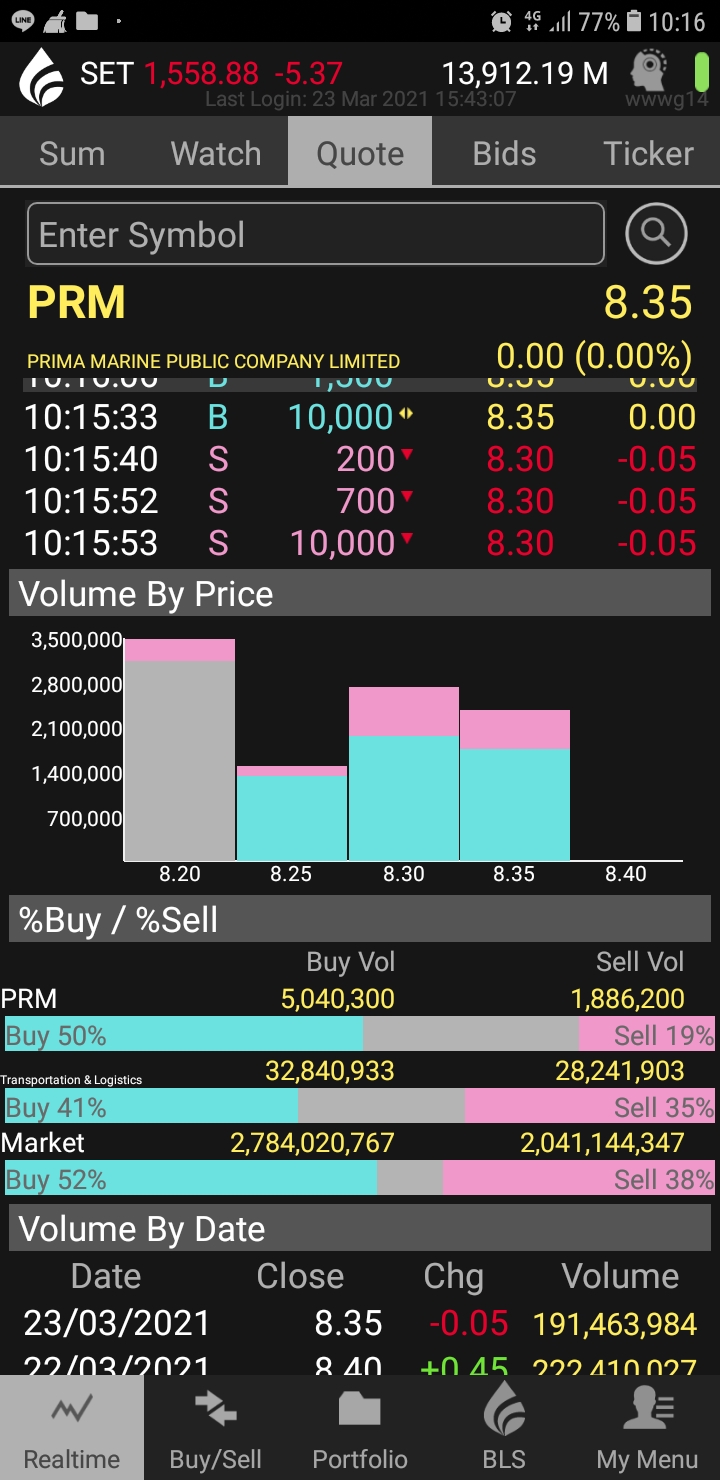This screenshot has height=1480, width=720.
Task: Switch to the BLS section
Action: tap(504, 1428)
